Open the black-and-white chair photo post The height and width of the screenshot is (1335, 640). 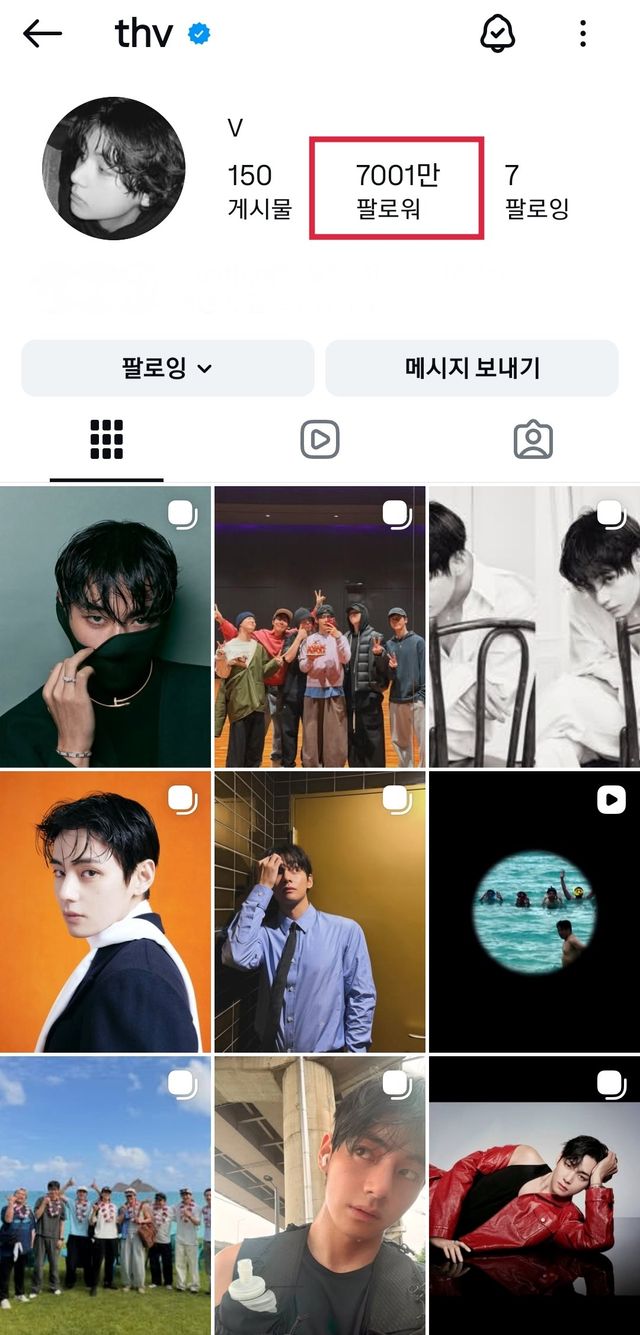(x=534, y=627)
